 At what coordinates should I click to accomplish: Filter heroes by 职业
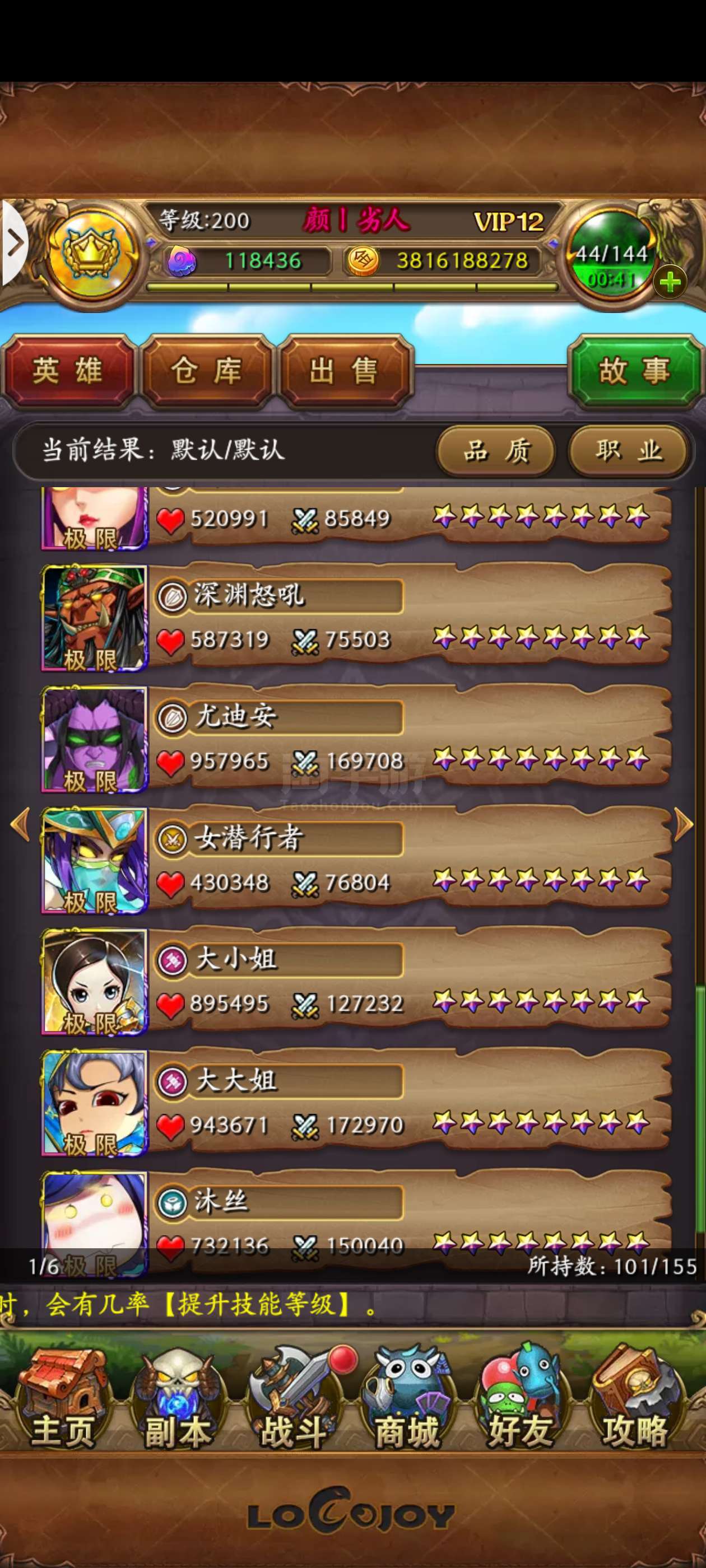click(629, 451)
